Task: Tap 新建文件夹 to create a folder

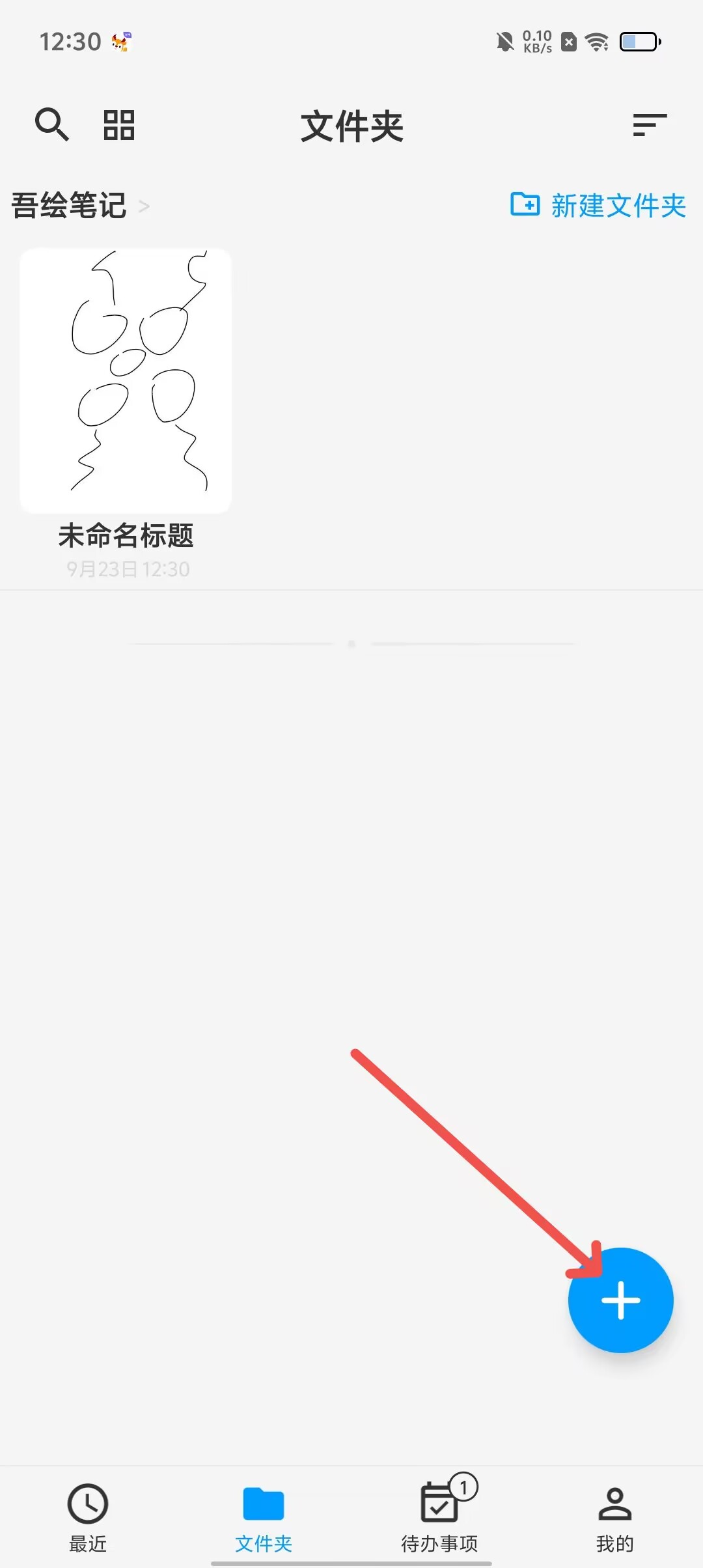Action: point(598,206)
